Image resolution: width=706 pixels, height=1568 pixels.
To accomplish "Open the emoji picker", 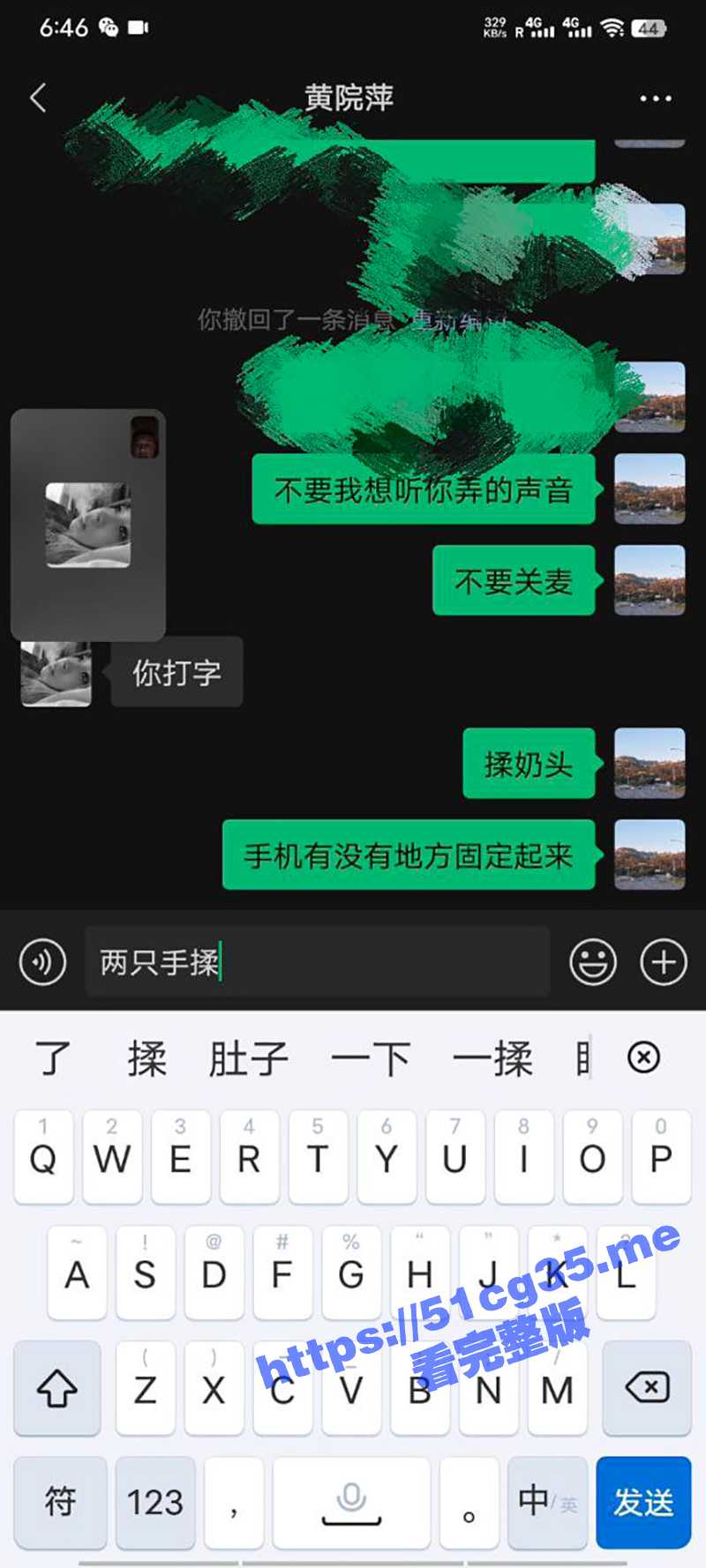I will point(592,961).
